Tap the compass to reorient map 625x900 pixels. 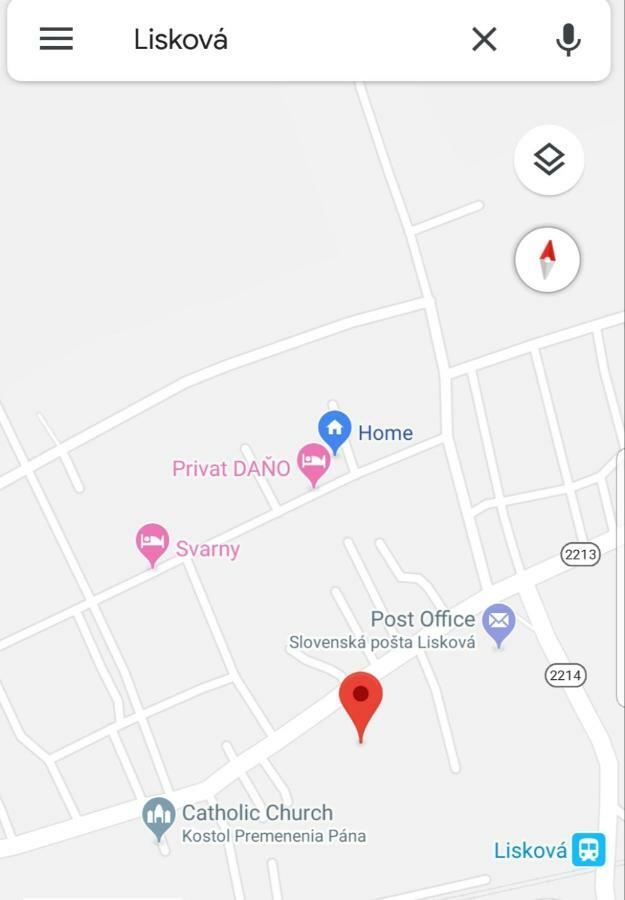point(547,259)
